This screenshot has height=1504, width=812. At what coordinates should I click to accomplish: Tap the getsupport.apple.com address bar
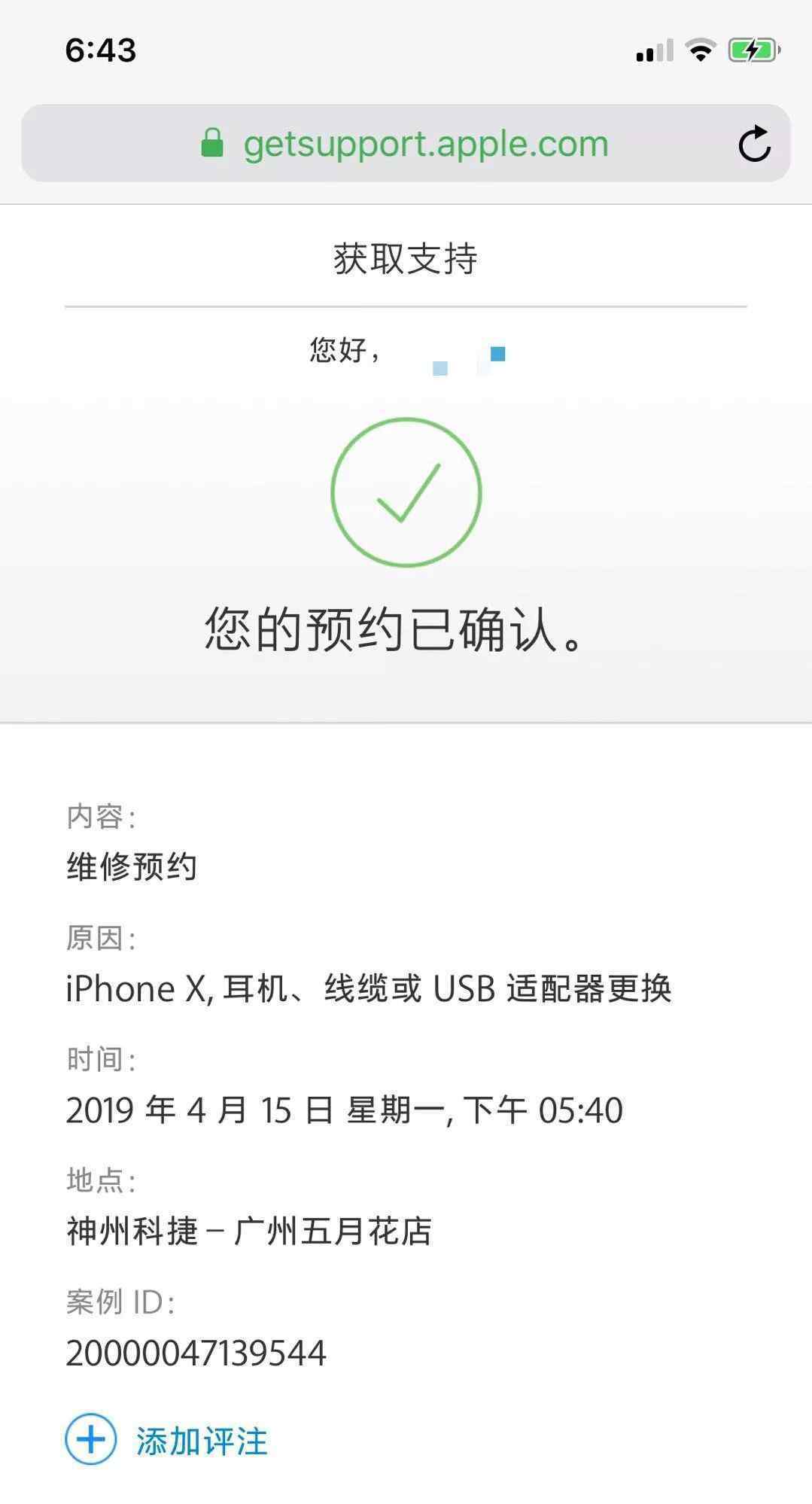[406, 143]
